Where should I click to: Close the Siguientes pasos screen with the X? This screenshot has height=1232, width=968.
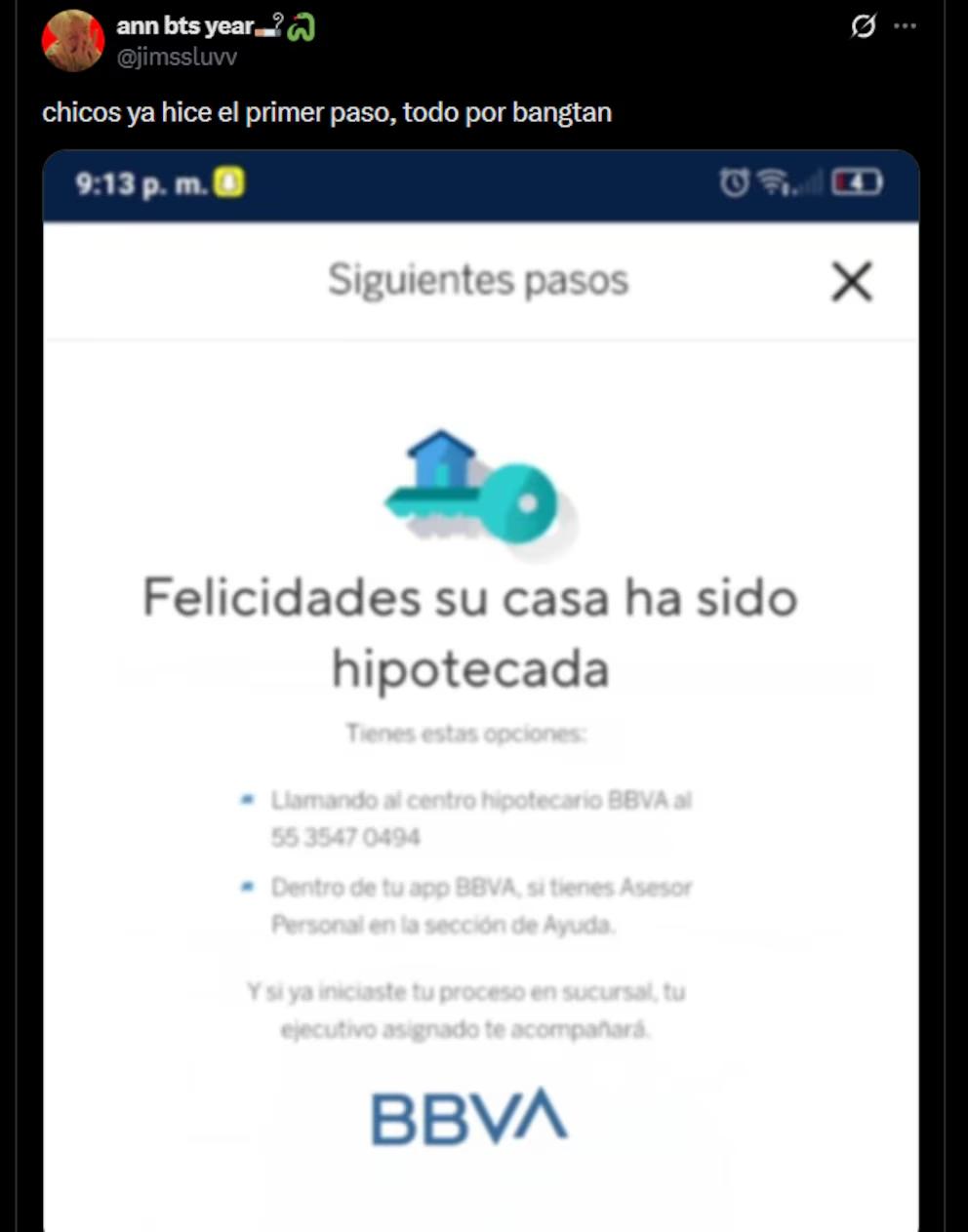tap(851, 283)
